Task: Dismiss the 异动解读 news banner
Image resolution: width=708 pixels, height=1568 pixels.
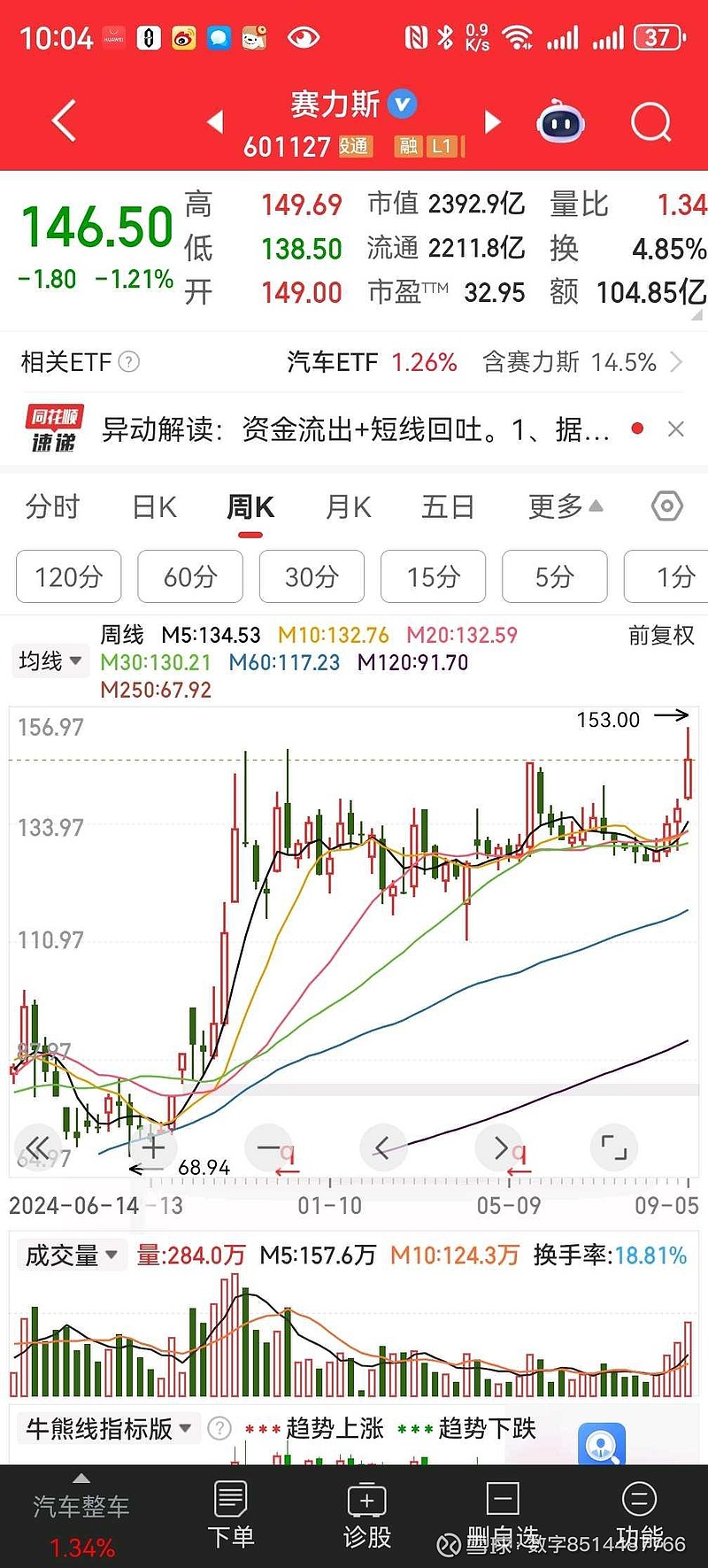Action: (x=676, y=429)
